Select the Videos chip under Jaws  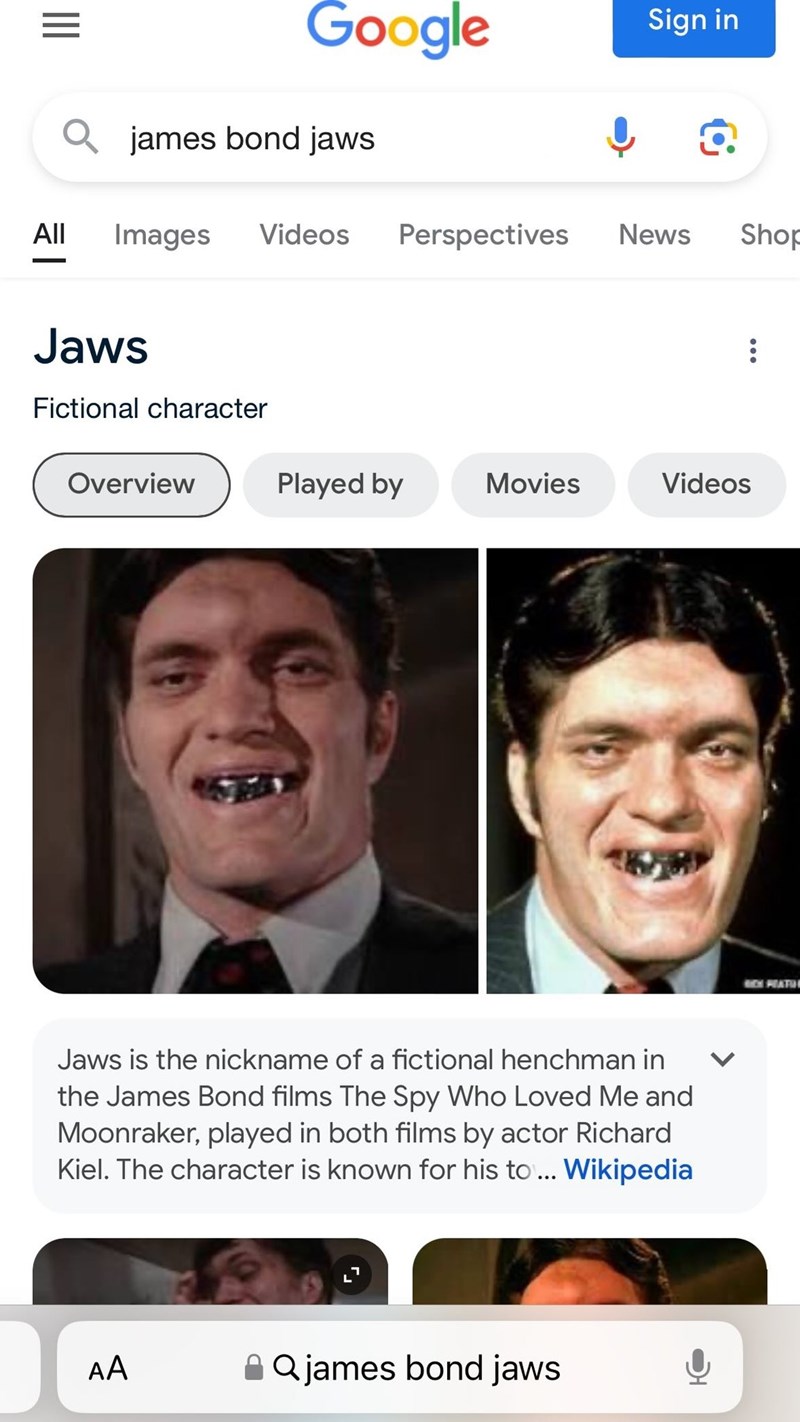click(706, 484)
